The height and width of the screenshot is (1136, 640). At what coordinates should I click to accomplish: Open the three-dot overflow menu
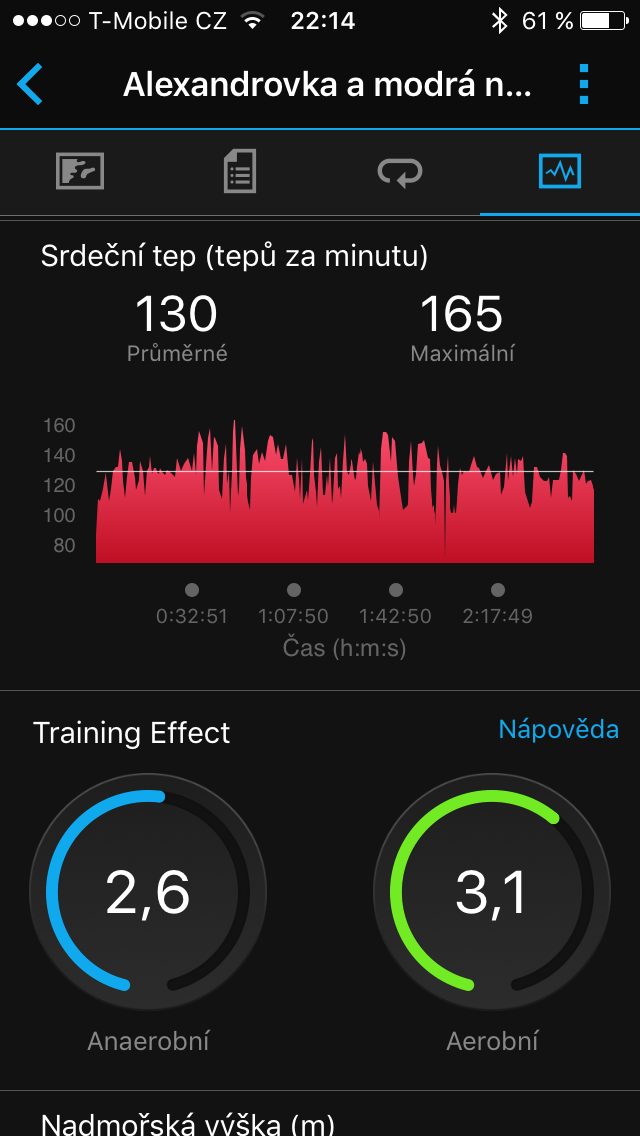[584, 85]
